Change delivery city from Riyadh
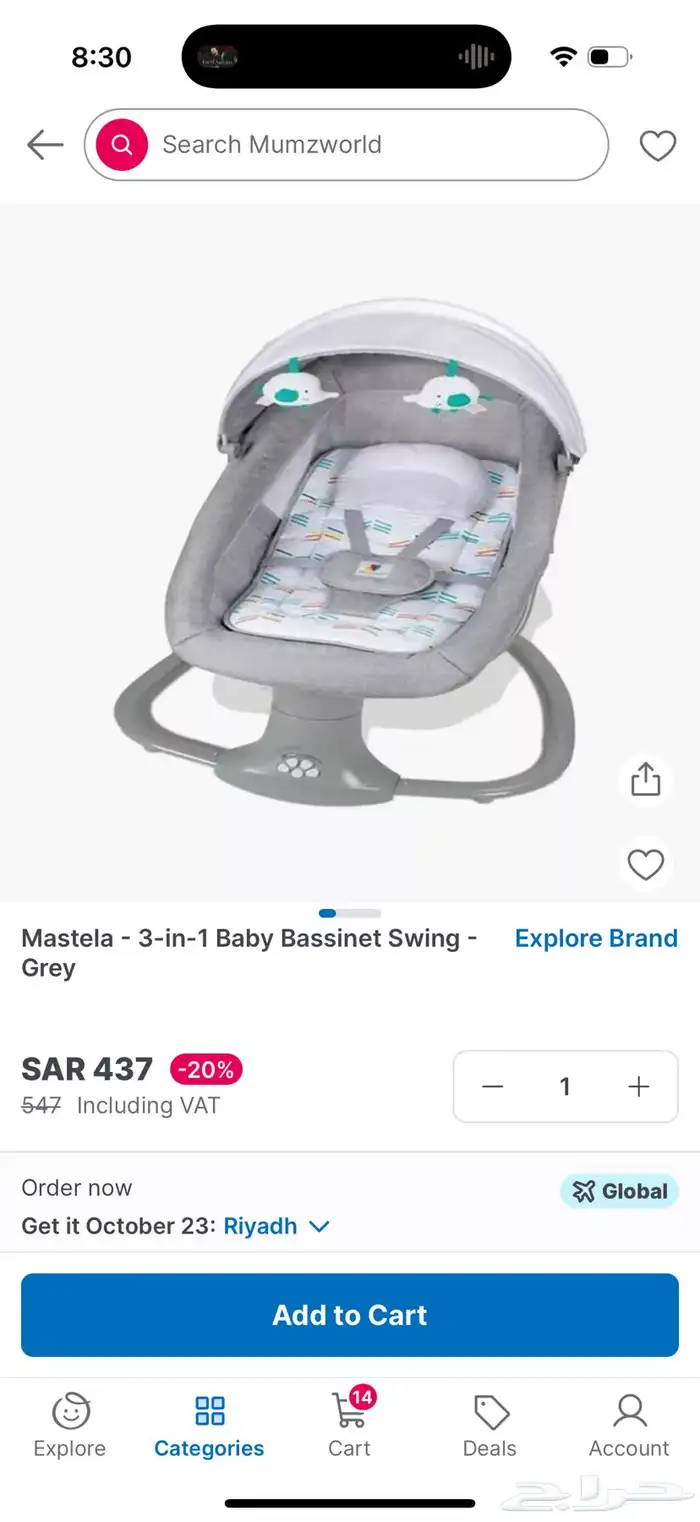The height and width of the screenshot is (1522, 700). pos(277,1226)
